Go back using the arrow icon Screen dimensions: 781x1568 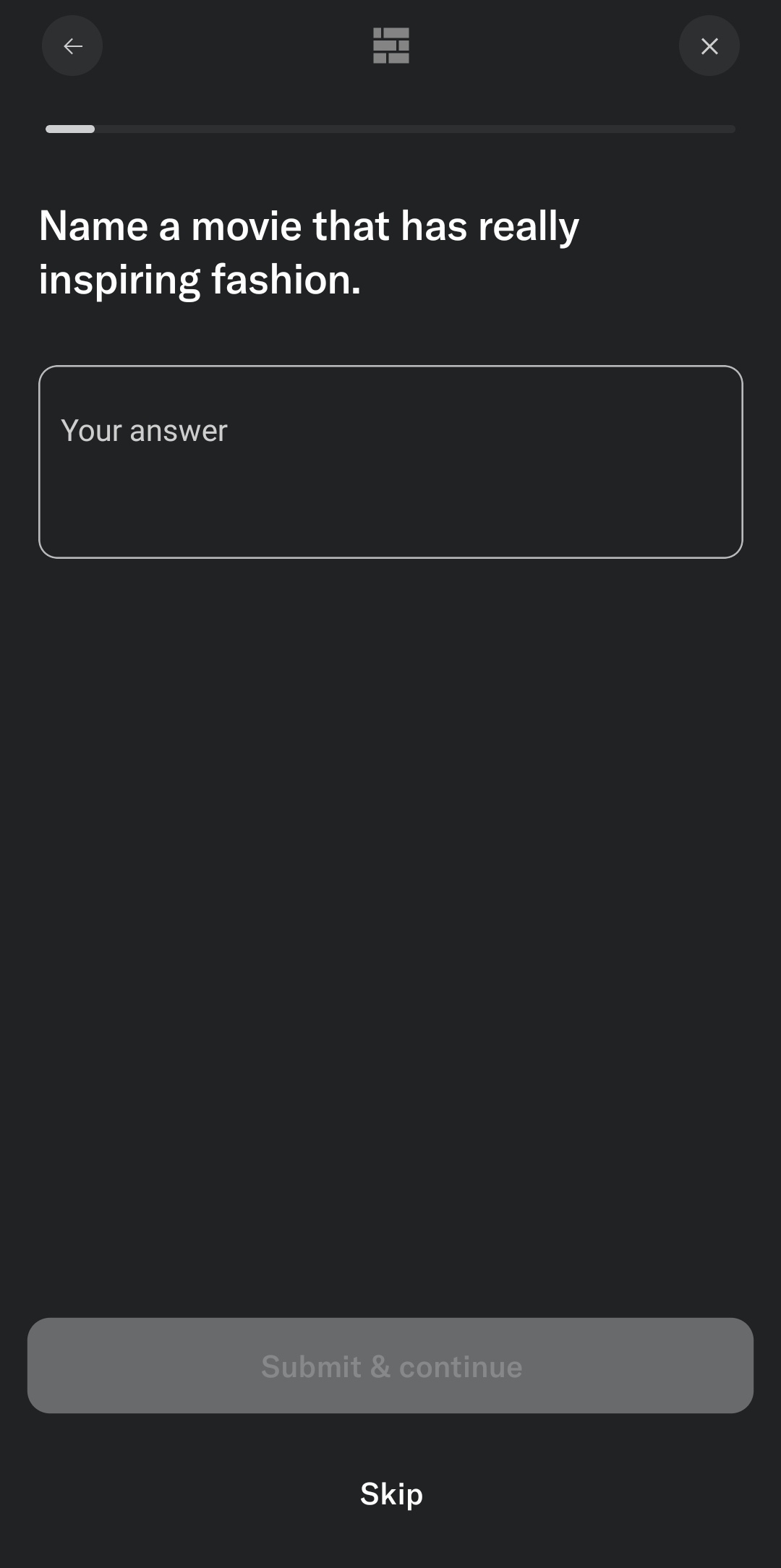(x=72, y=46)
